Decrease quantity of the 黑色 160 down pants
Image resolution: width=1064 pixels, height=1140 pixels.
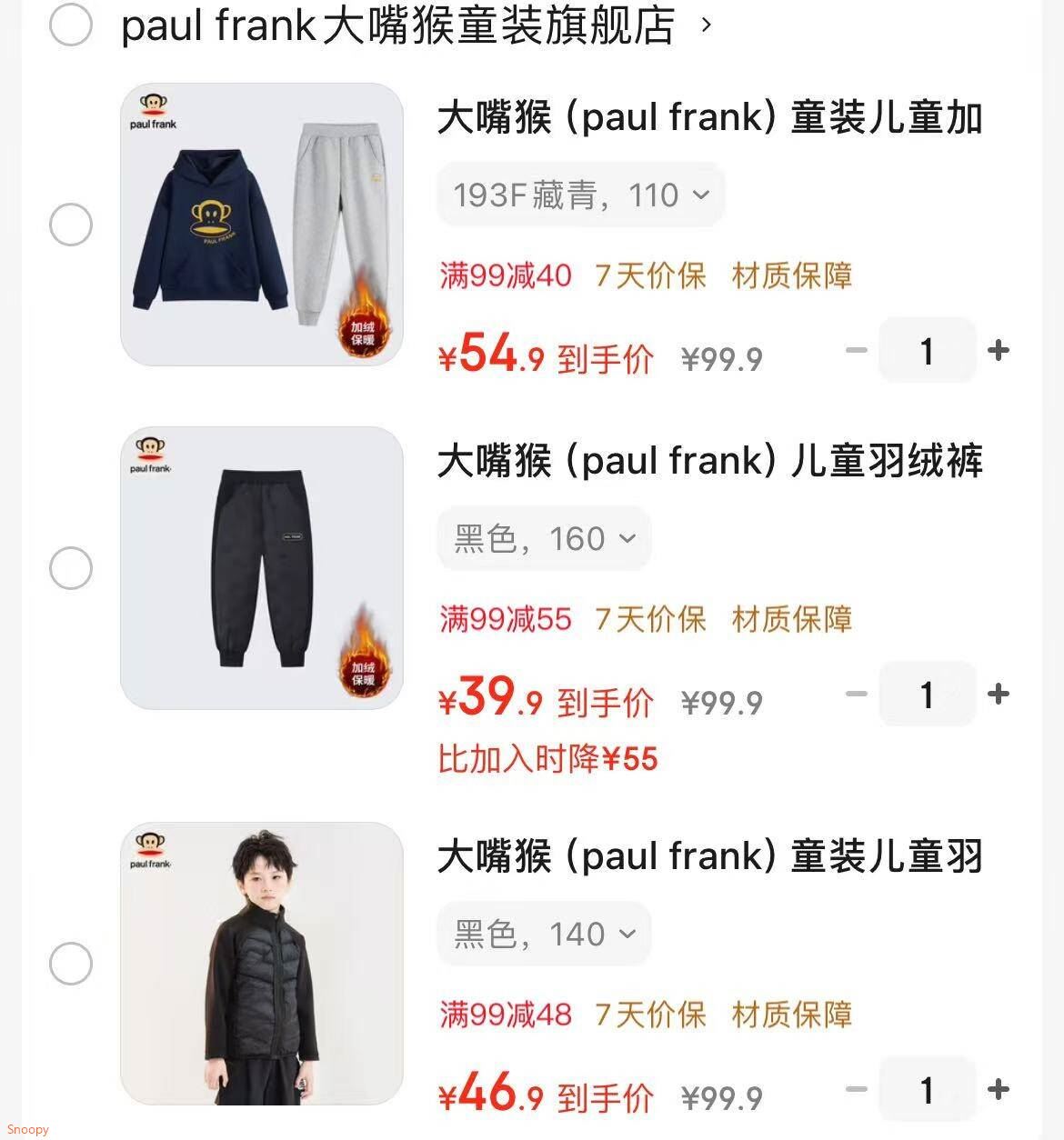856,694
